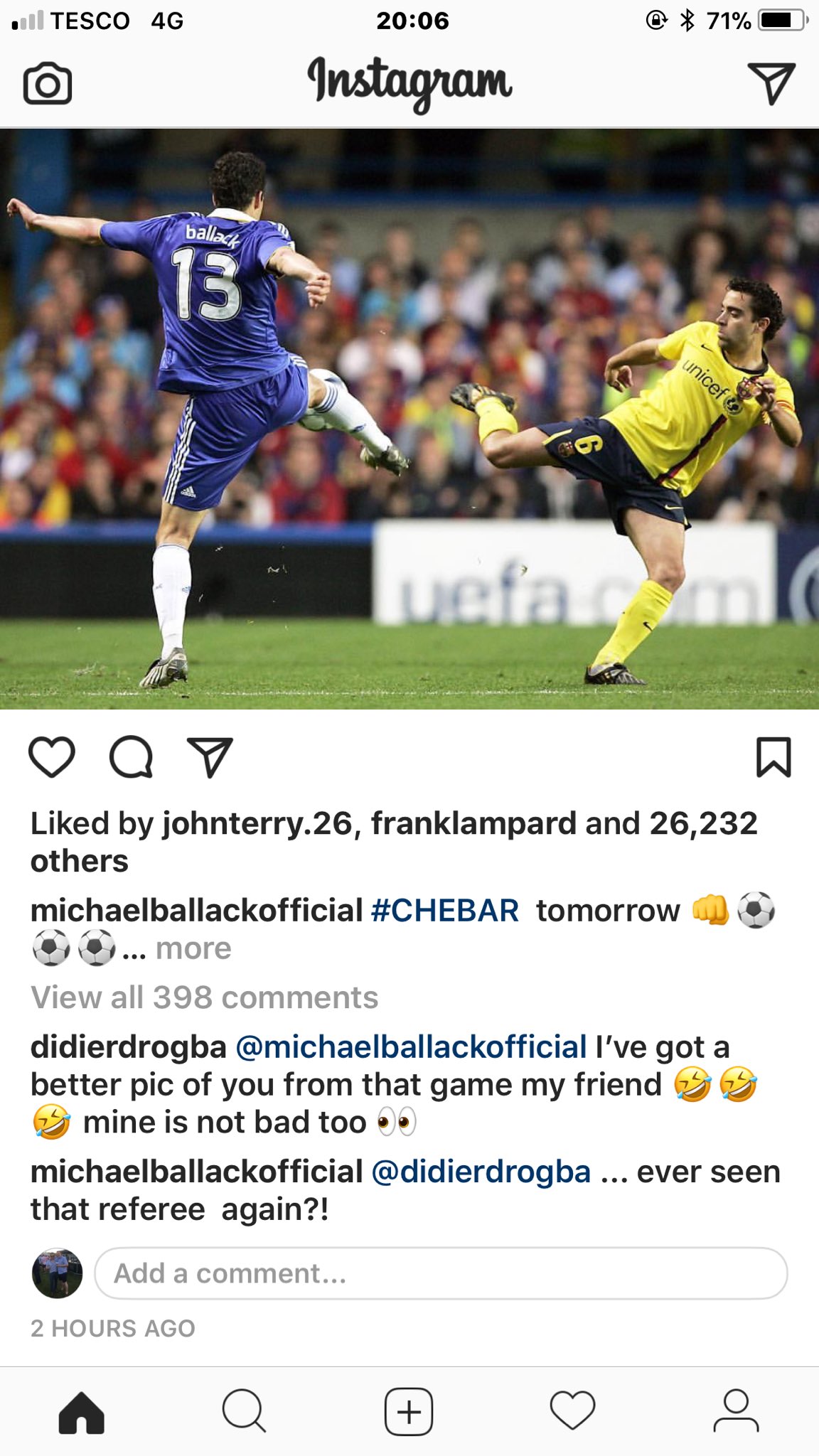View all 398 comments
819x1456 pixels.
point(205,997)
